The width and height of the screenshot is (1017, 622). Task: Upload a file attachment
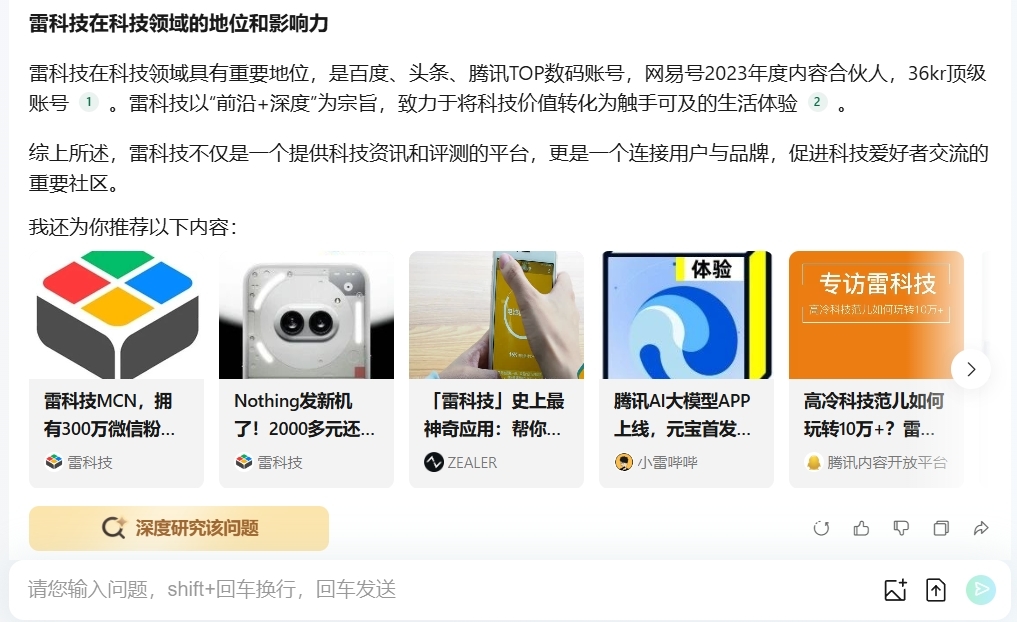tap(936, 590)
